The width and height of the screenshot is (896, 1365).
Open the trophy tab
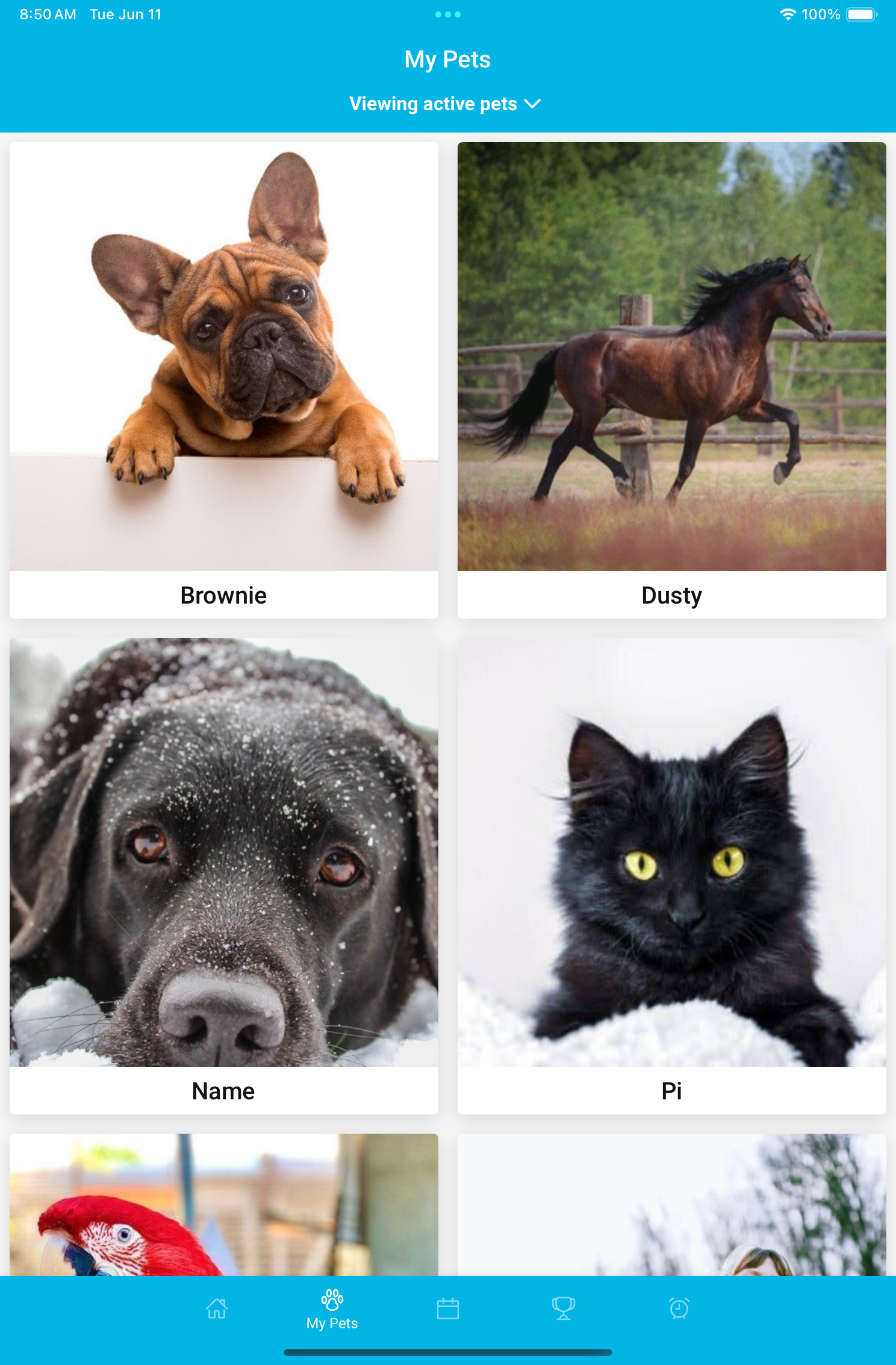[563, 1308]
